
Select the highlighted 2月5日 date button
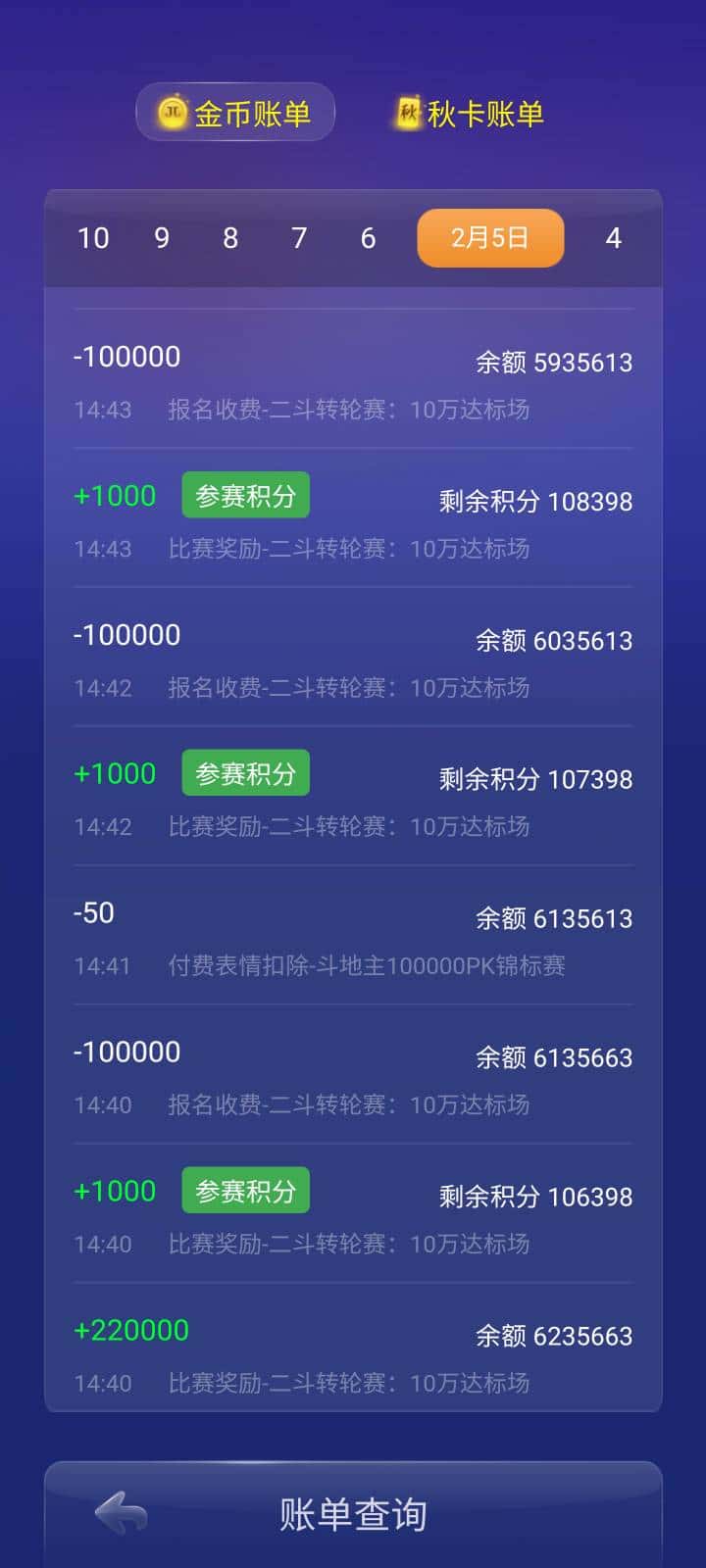pos(489,237)
